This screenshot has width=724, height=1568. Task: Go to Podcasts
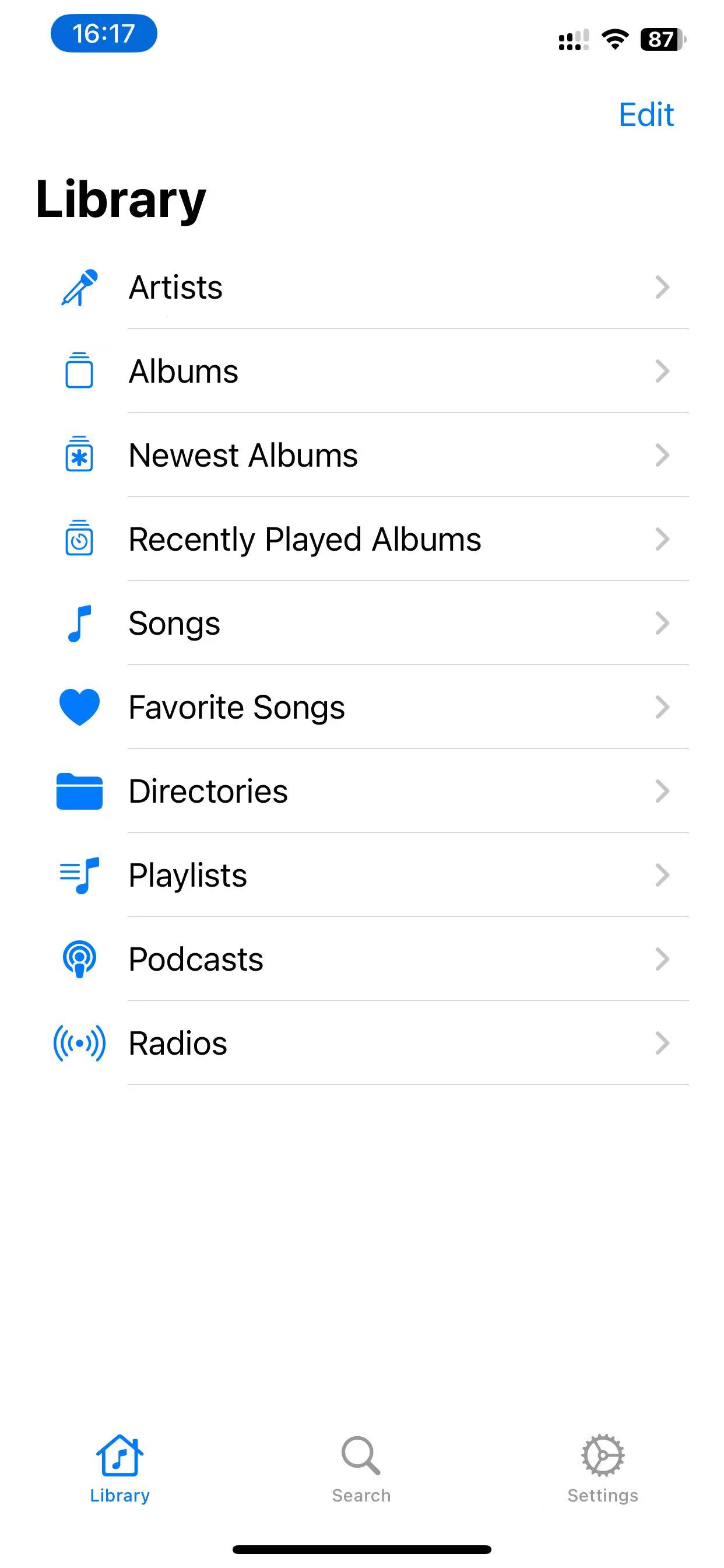pyautogui.click(x=362, y=960)
